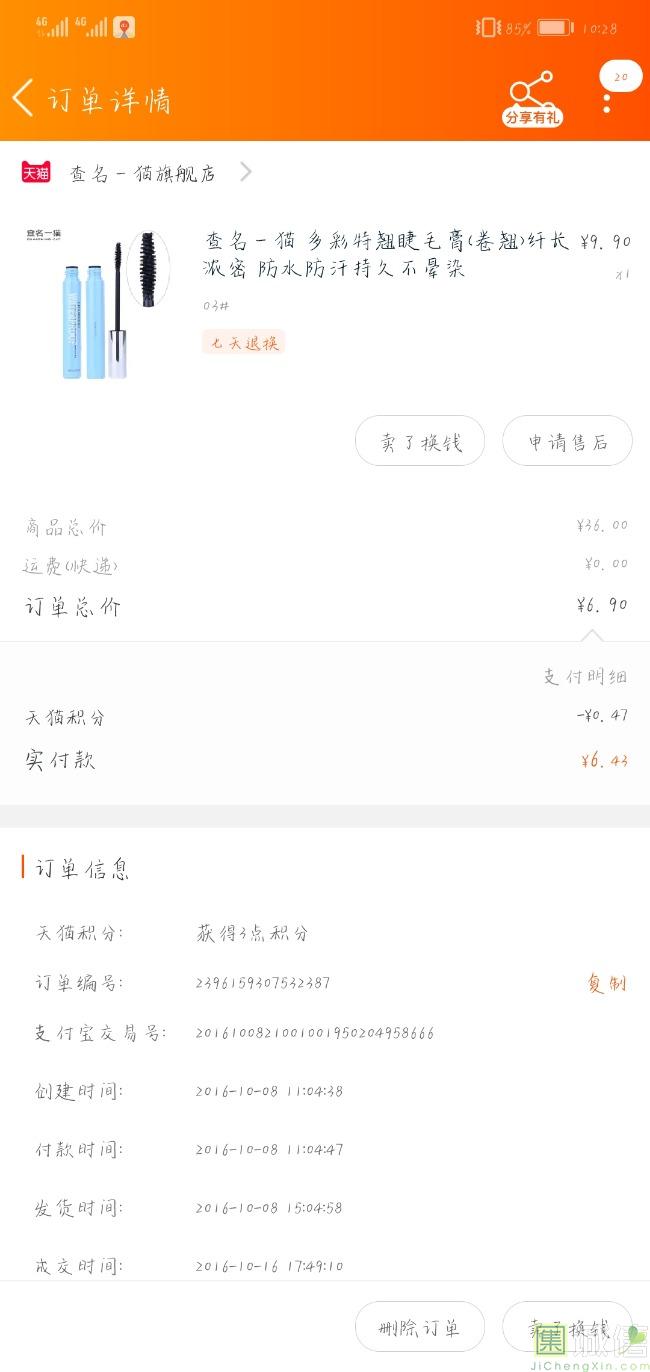650x1372 pixels.
Task: Tap the 分享有礼 share icon
Action: 531,99
